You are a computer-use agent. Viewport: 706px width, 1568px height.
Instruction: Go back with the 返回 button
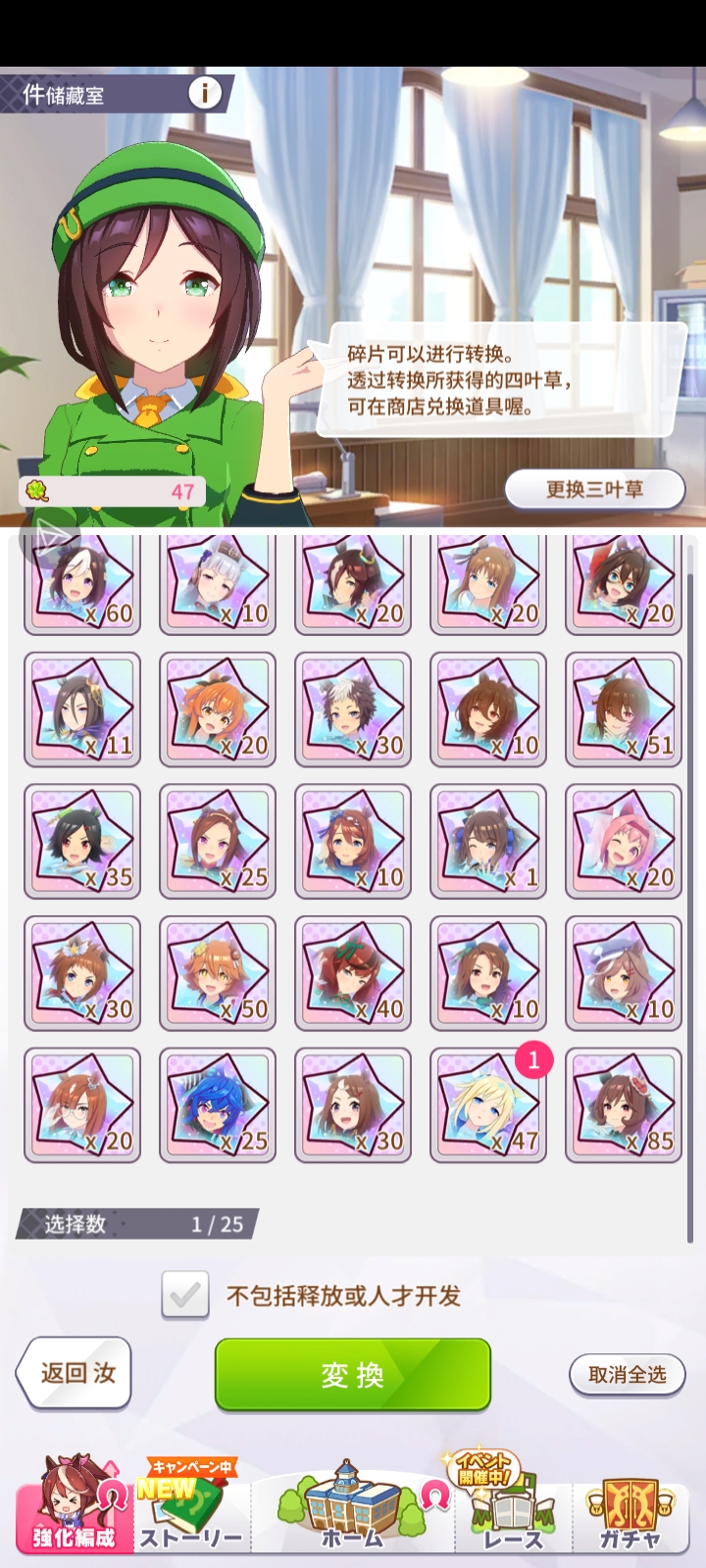point(76,1373)
